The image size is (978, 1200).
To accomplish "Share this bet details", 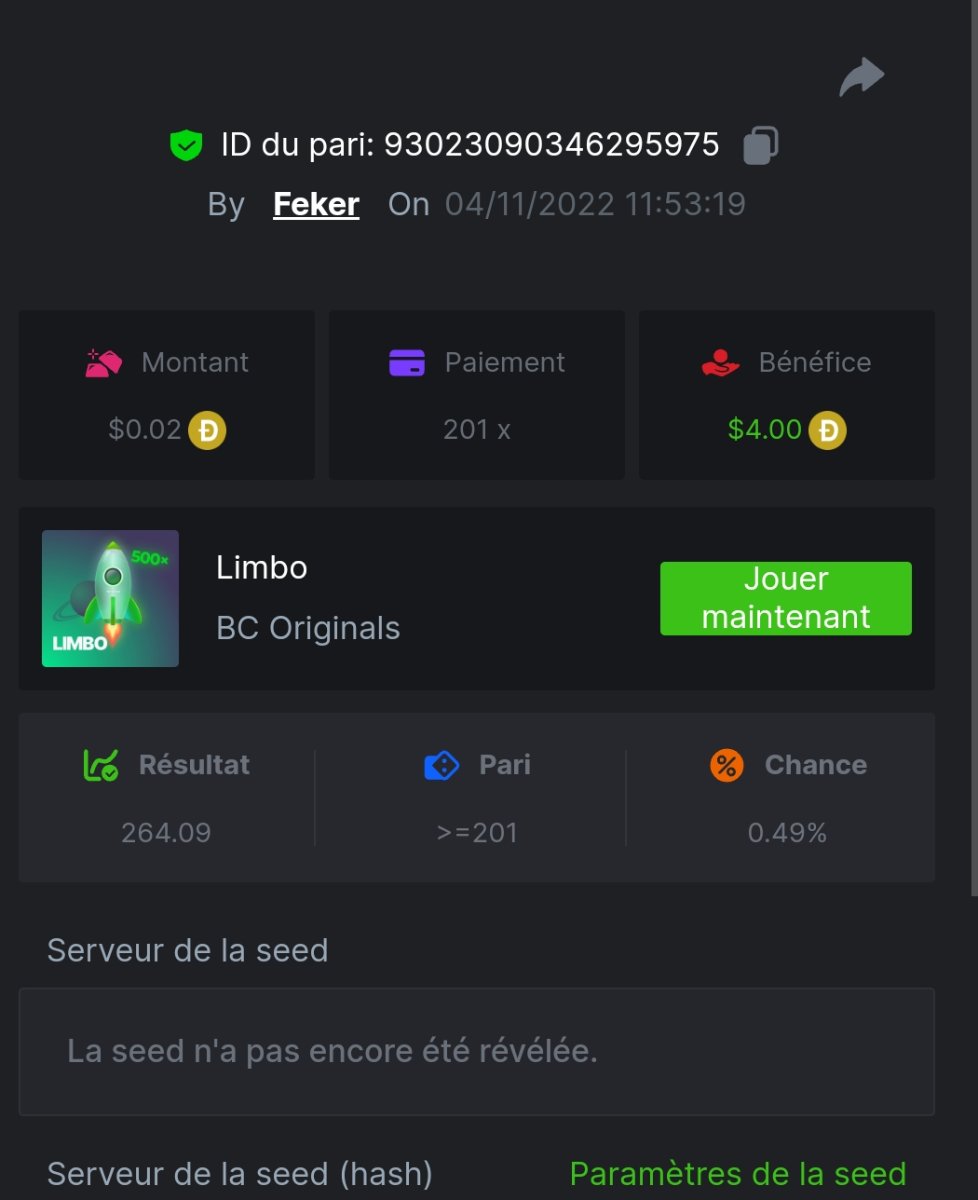I will pyautogui.click(x=861, y=77).
